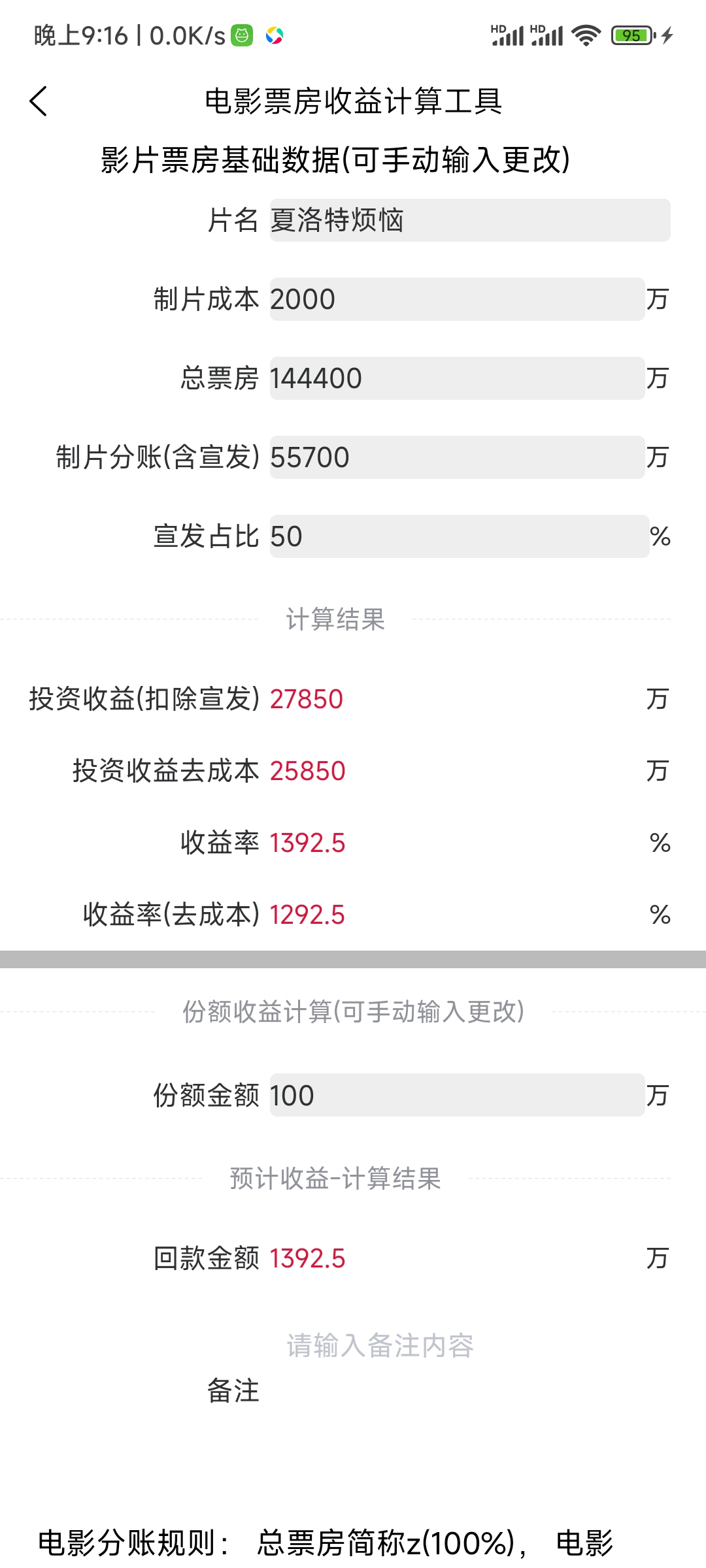The height and width of the screenshot is (1568, 706).
Task: Go back using the top-left arrow
Action: (39, 101)
